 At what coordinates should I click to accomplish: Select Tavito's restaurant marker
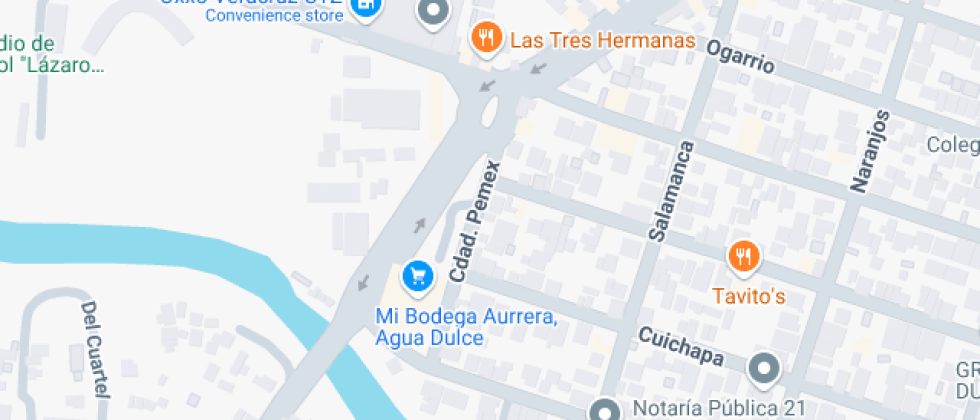tap(743, 259)
